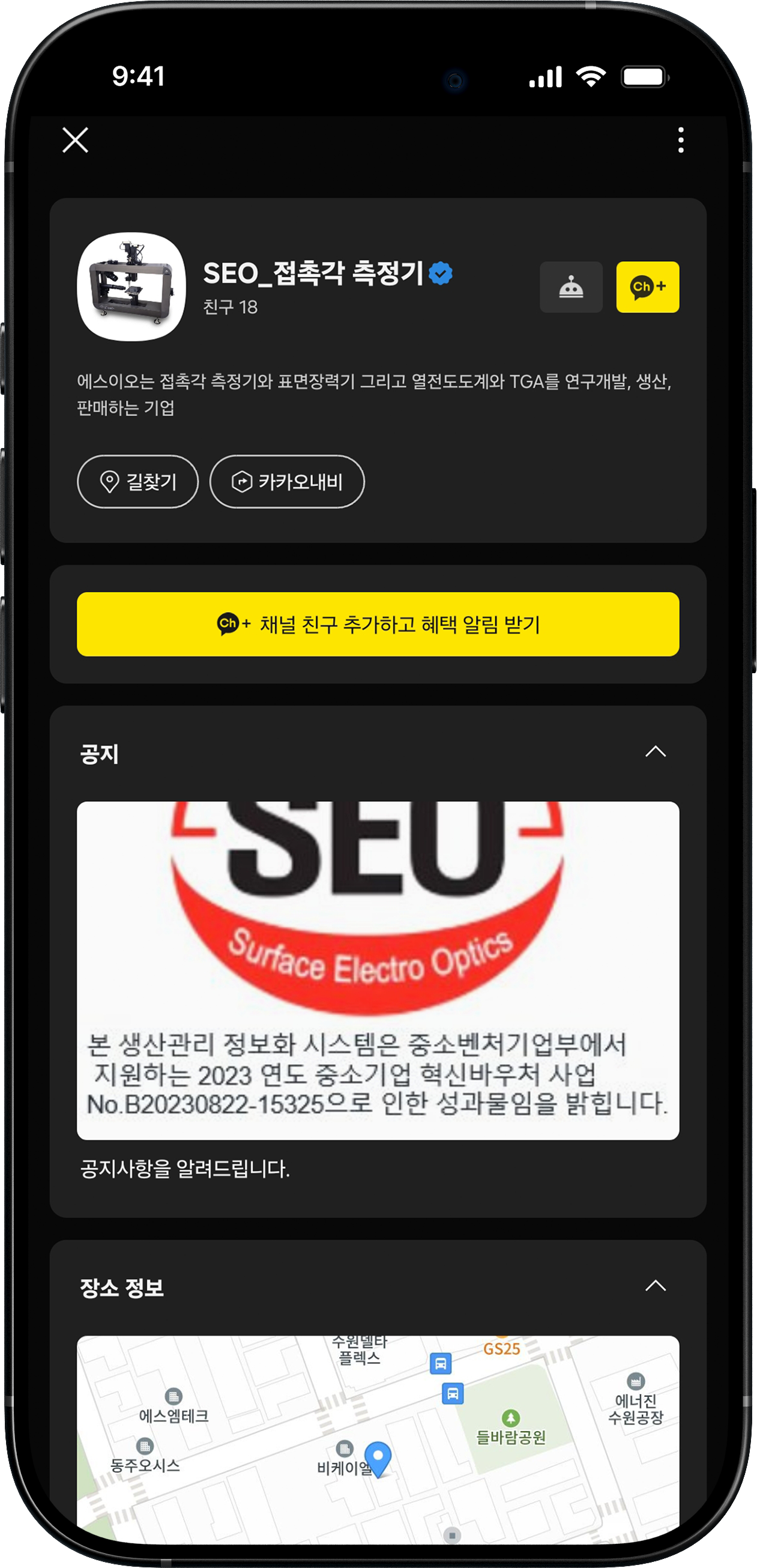Tap 채널 친구 추가하고 혜택 알림 받기 button
Image resolution: width=757 pixels, height=1568 pixels.
point(378,624)
